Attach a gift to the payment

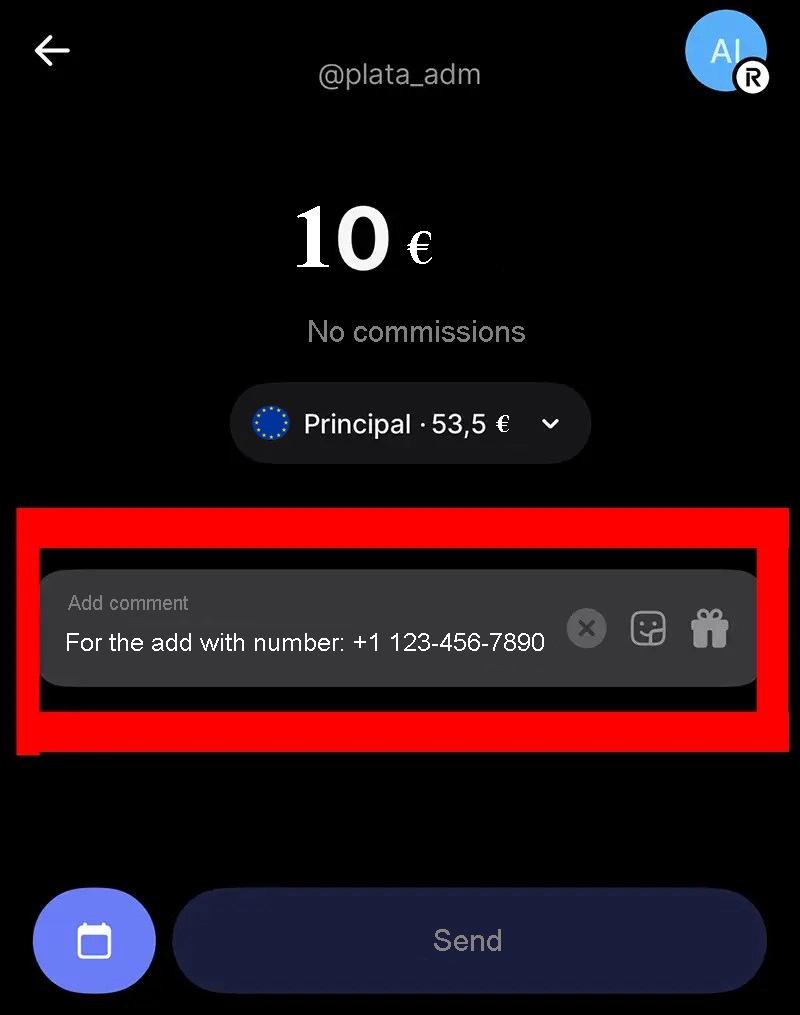coord(709,629)
